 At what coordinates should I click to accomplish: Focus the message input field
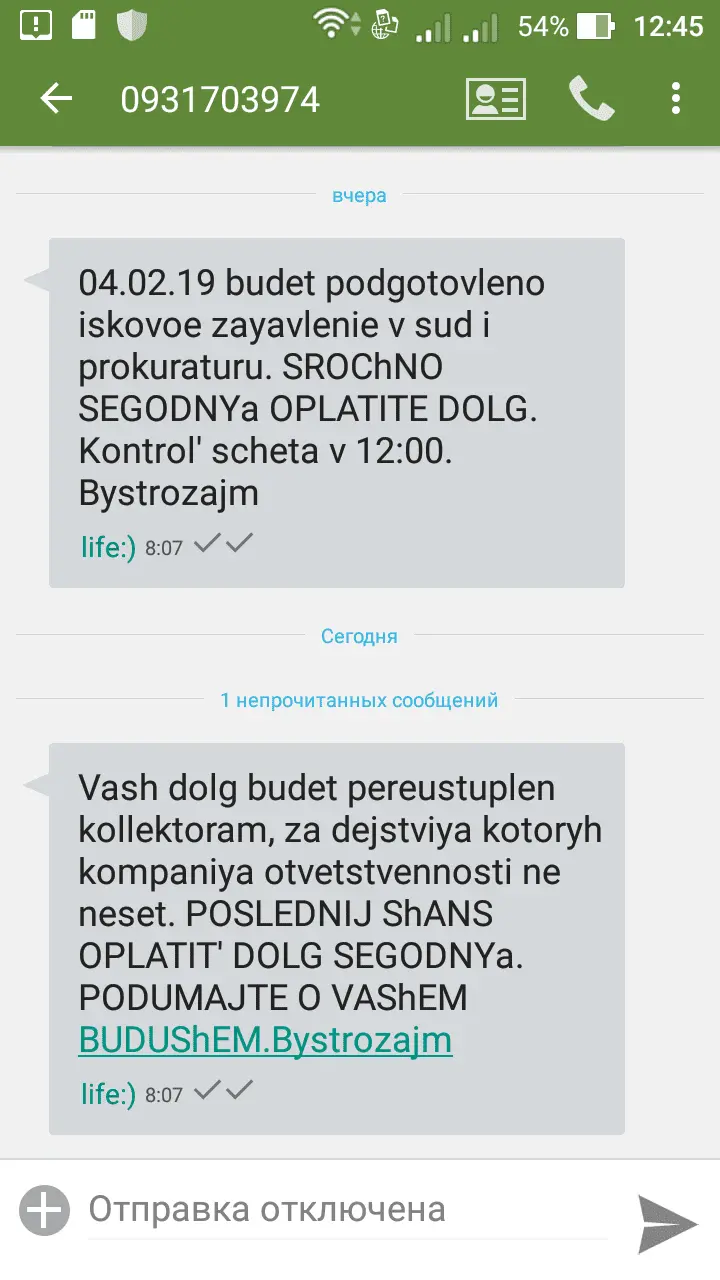coord(340,1211)
